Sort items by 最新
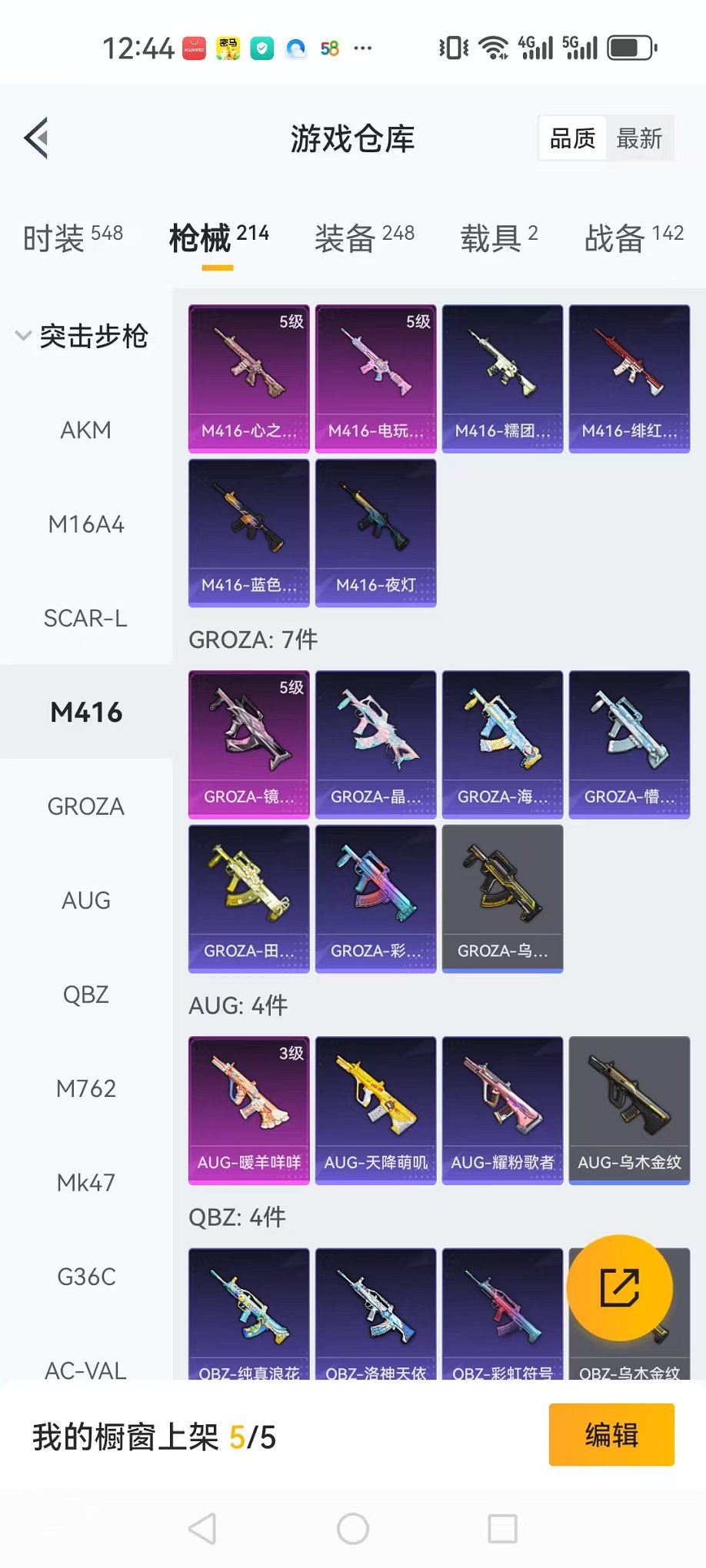The width and height of the screenshot is (706, 1568). [x=639, y=139]
